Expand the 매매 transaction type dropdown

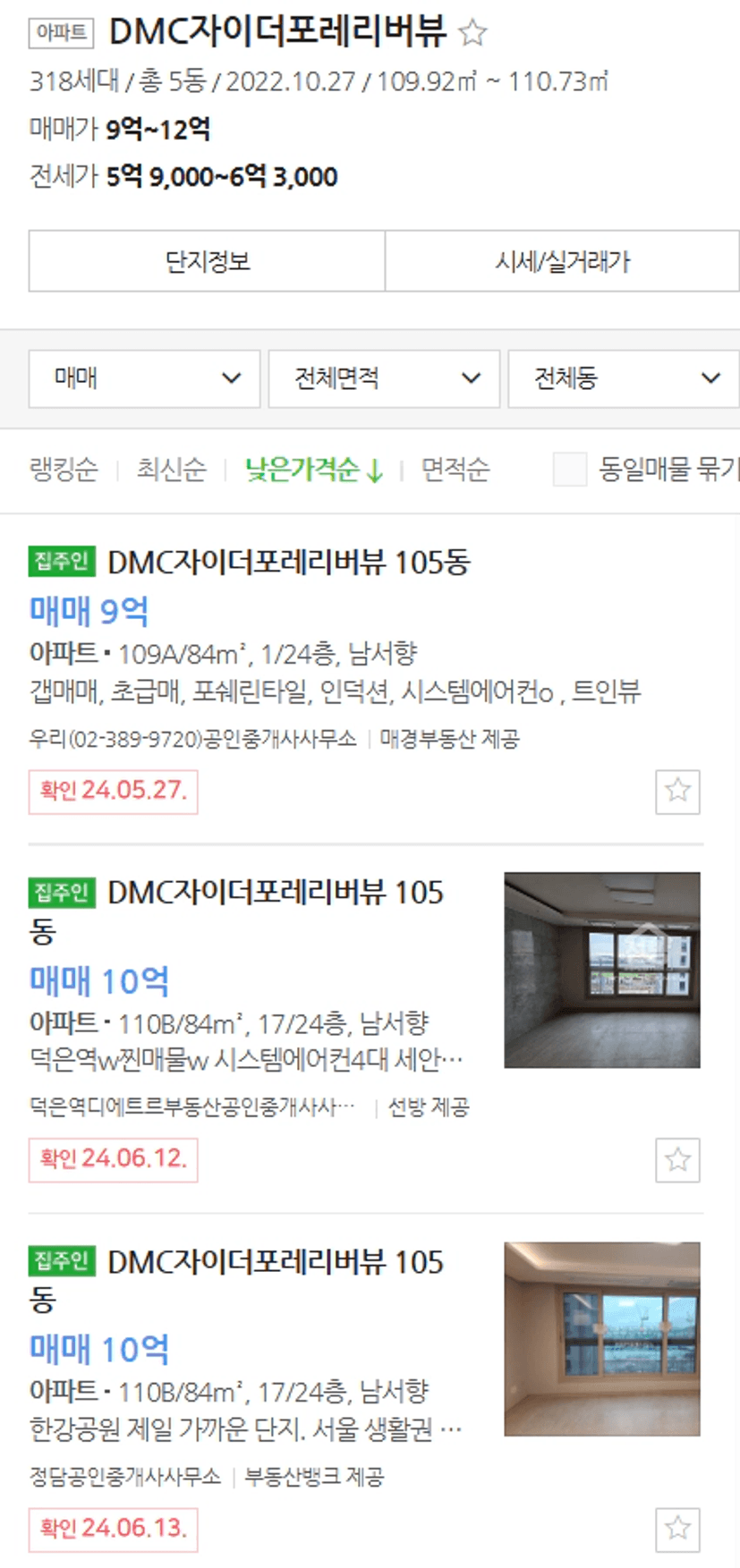pyautogui.click(x=144, y=378)
